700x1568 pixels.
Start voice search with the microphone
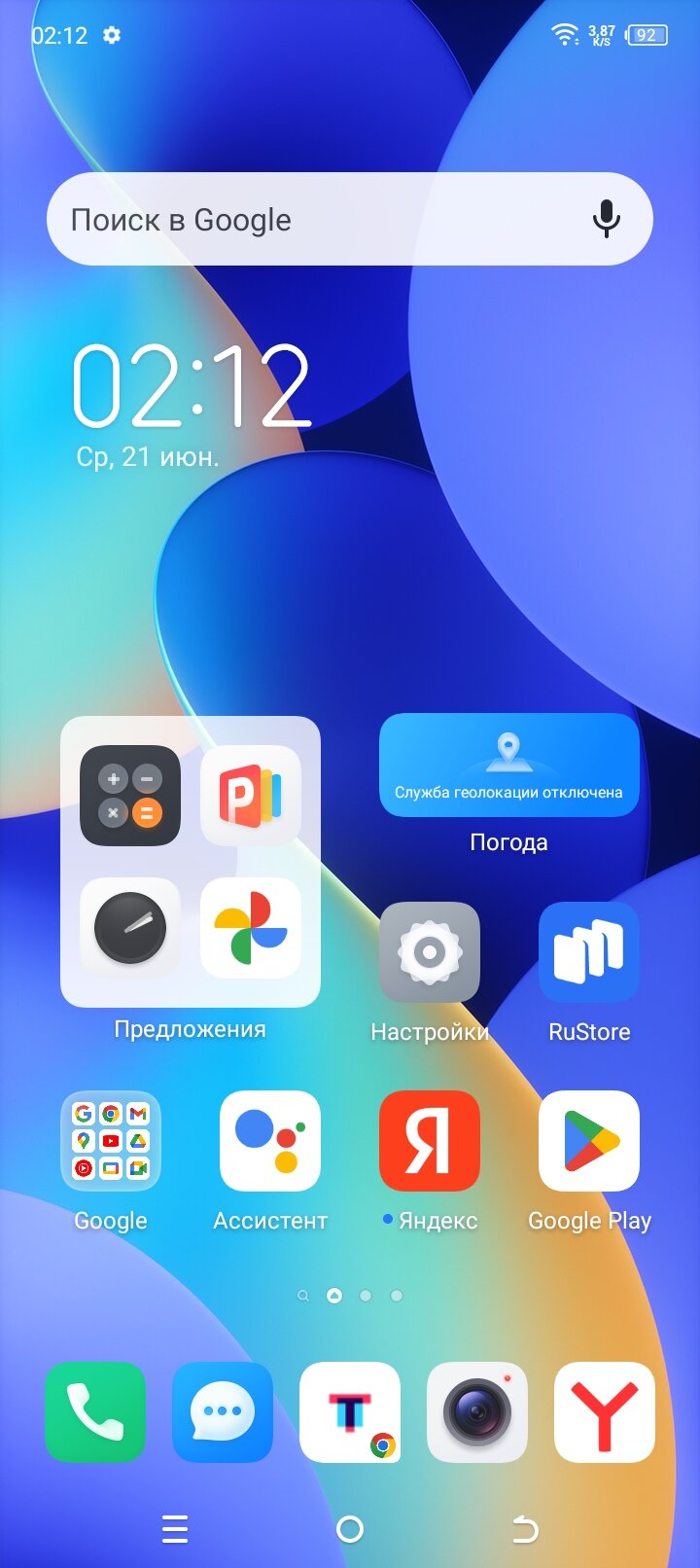pyautogui.click(x=606, y=220)
